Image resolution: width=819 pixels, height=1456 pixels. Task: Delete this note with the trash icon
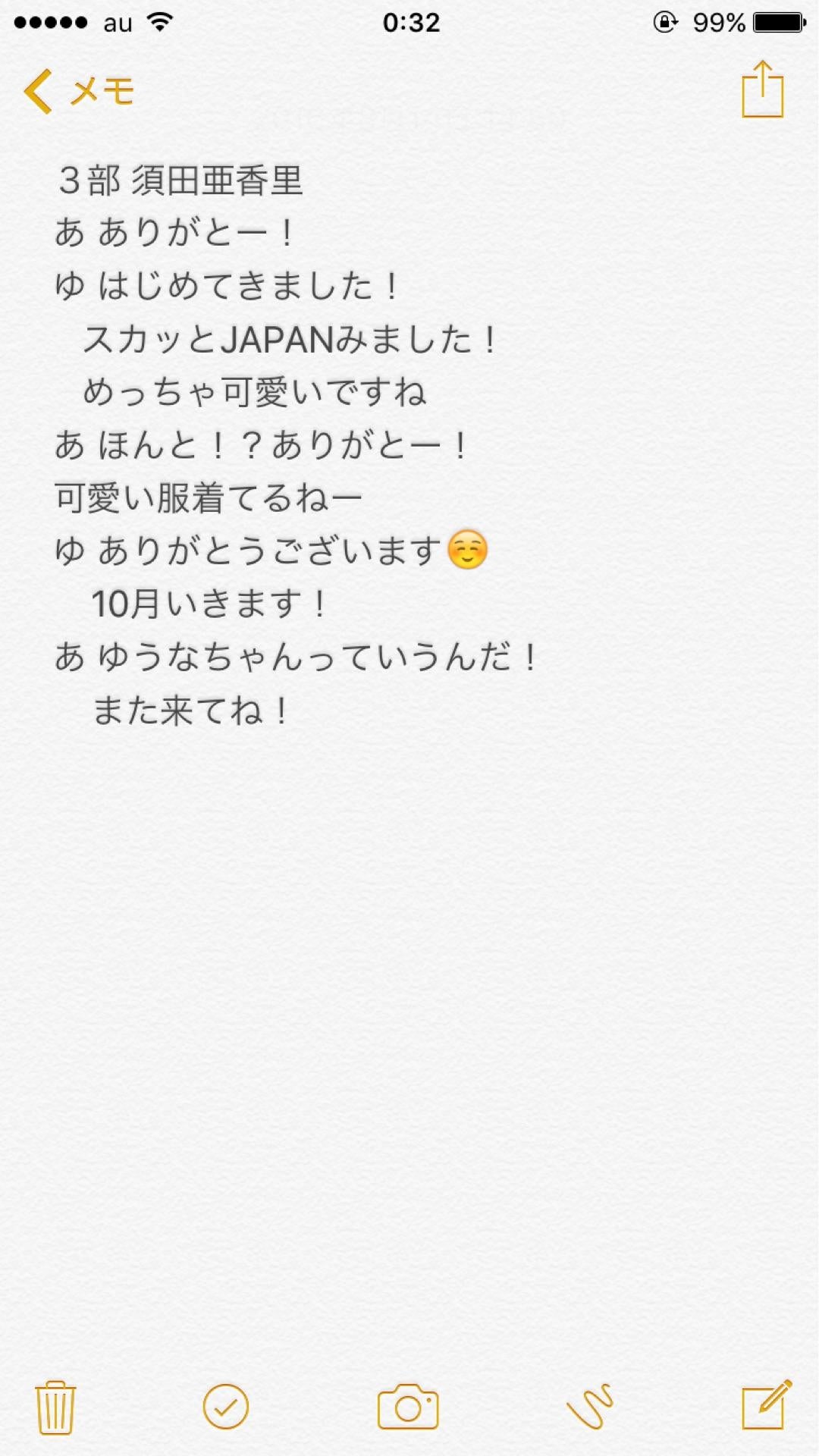(55, 1407)
